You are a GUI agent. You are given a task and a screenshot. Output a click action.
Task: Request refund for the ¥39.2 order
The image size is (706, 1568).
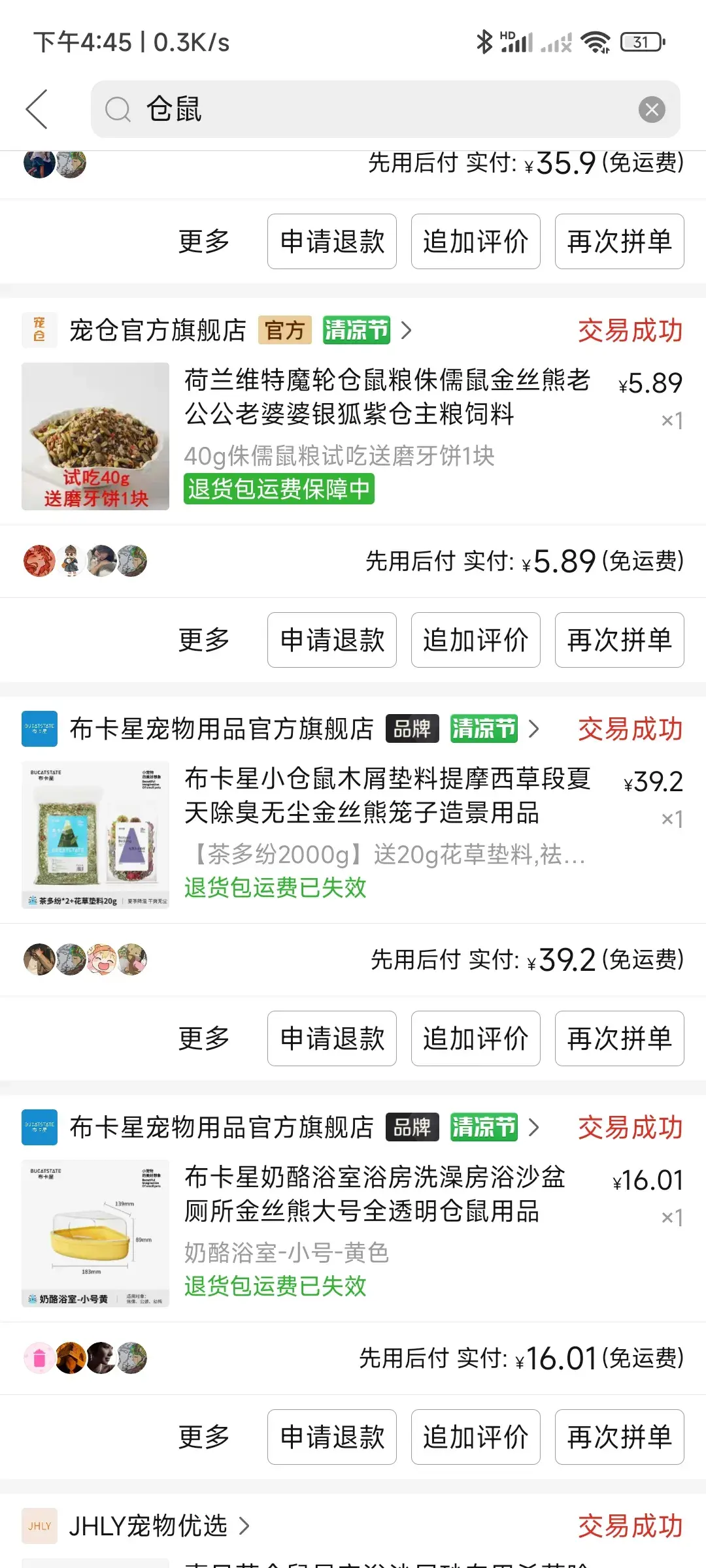tap(332, 1038)
